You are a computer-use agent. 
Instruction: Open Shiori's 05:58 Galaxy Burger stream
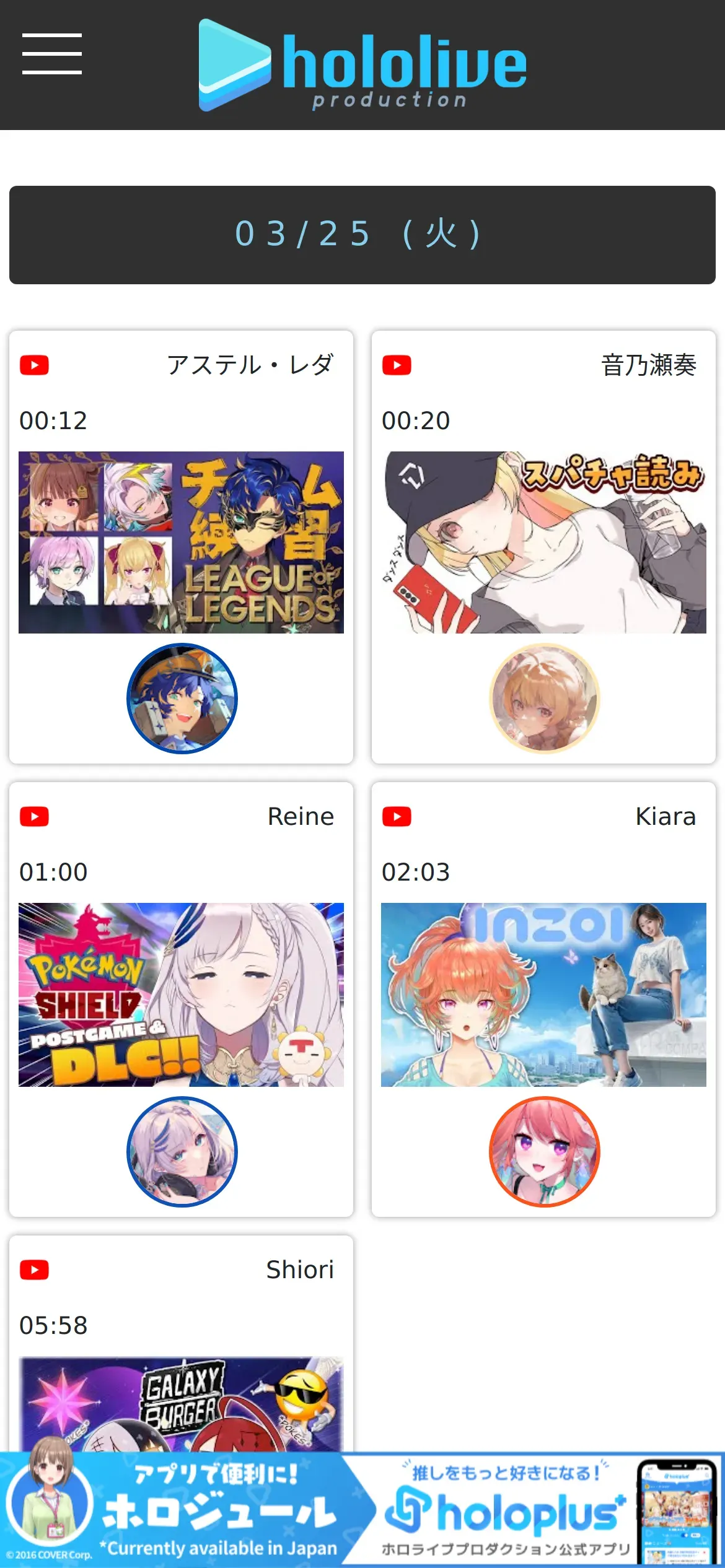tap(181, 1403)
